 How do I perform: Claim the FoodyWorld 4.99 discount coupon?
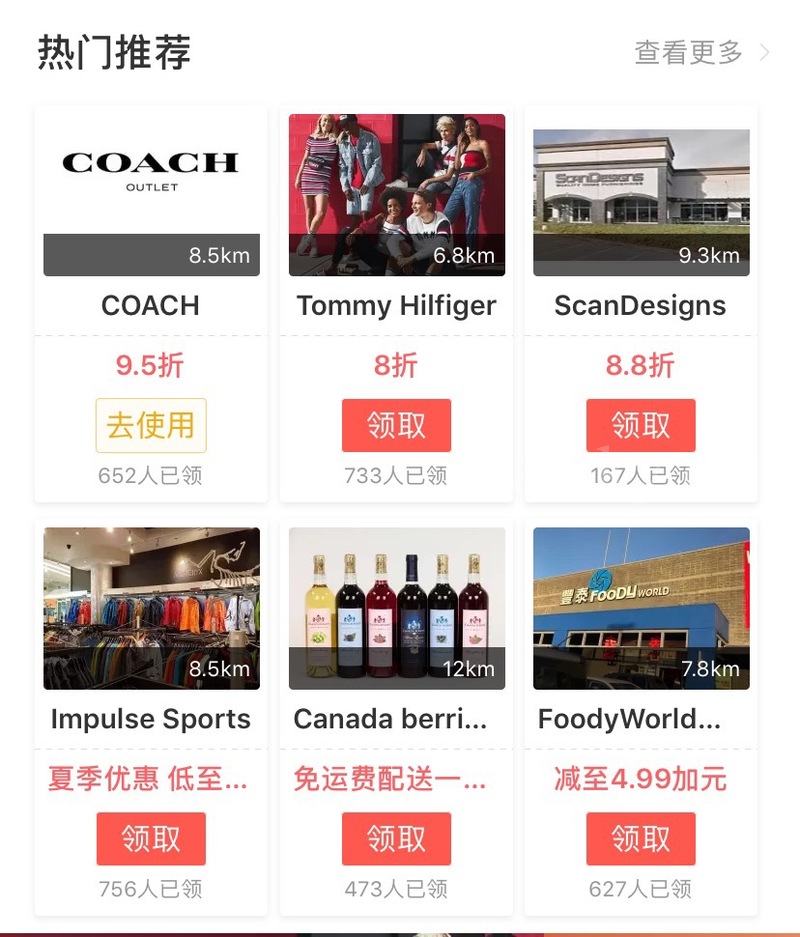coord(640,838)
